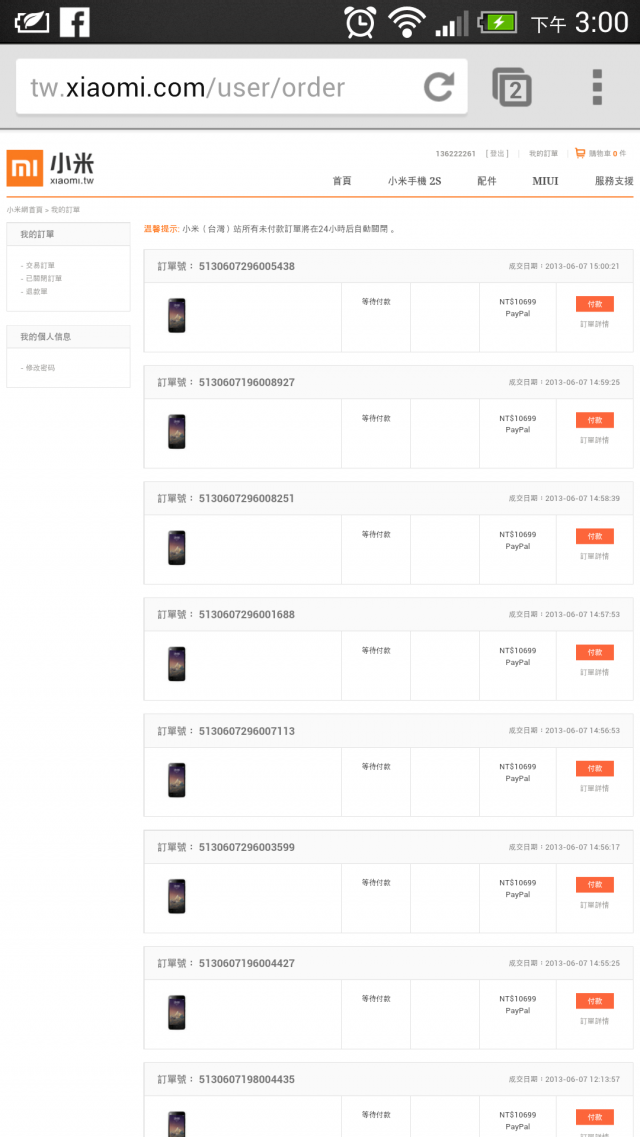The image size is (640, 1138).
Task: Log out via the 登出 link
Action: [497, 154]
